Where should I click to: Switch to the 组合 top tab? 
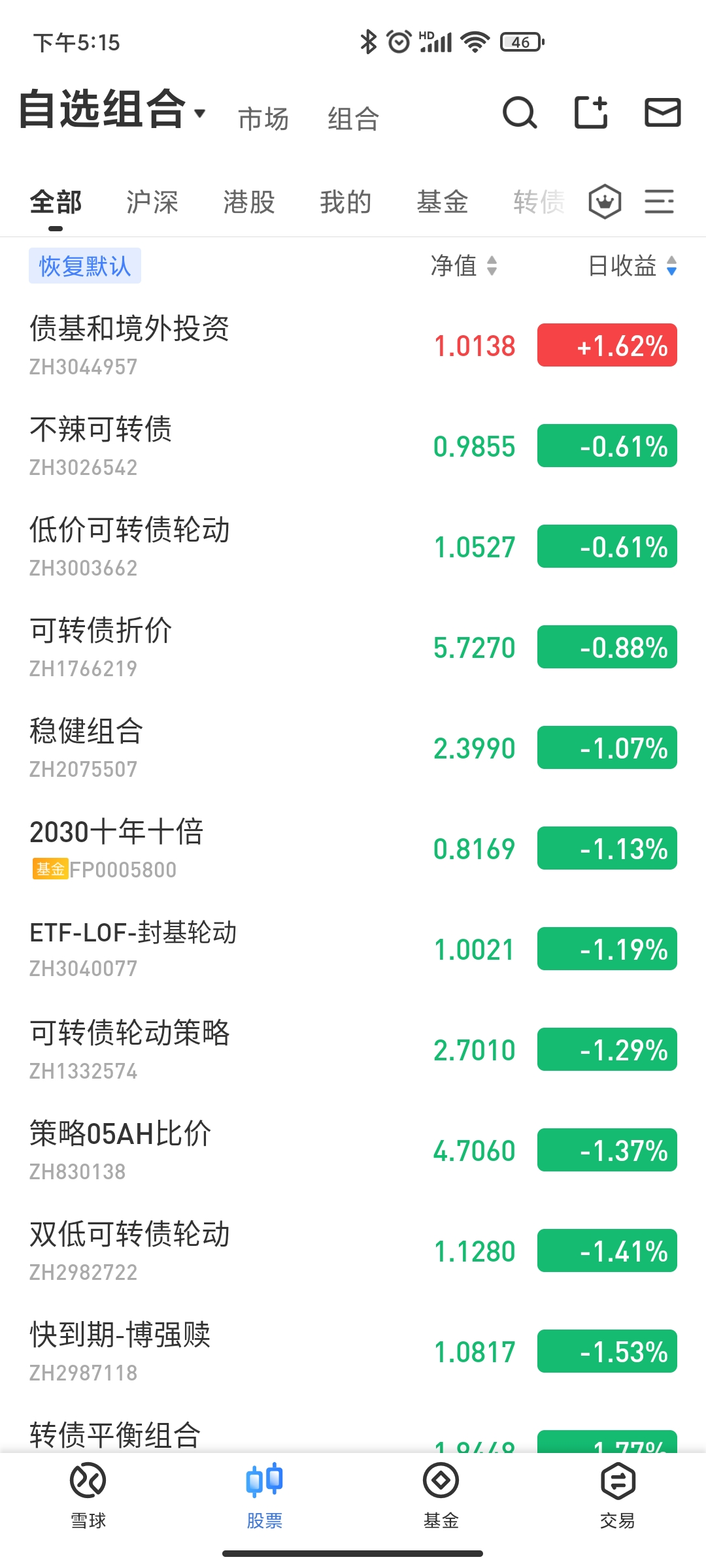353,119
